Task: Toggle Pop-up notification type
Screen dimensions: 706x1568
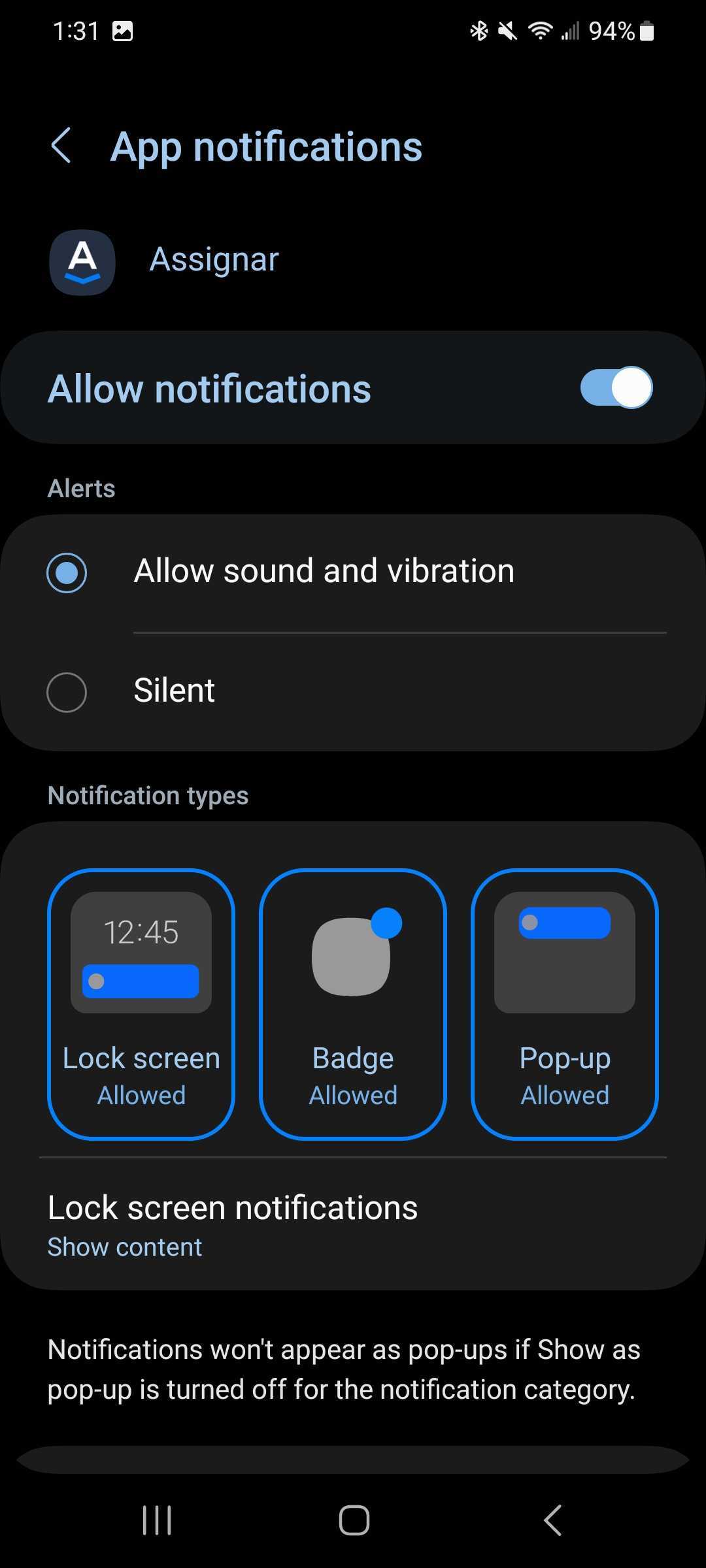Action: coord(565,1004)
